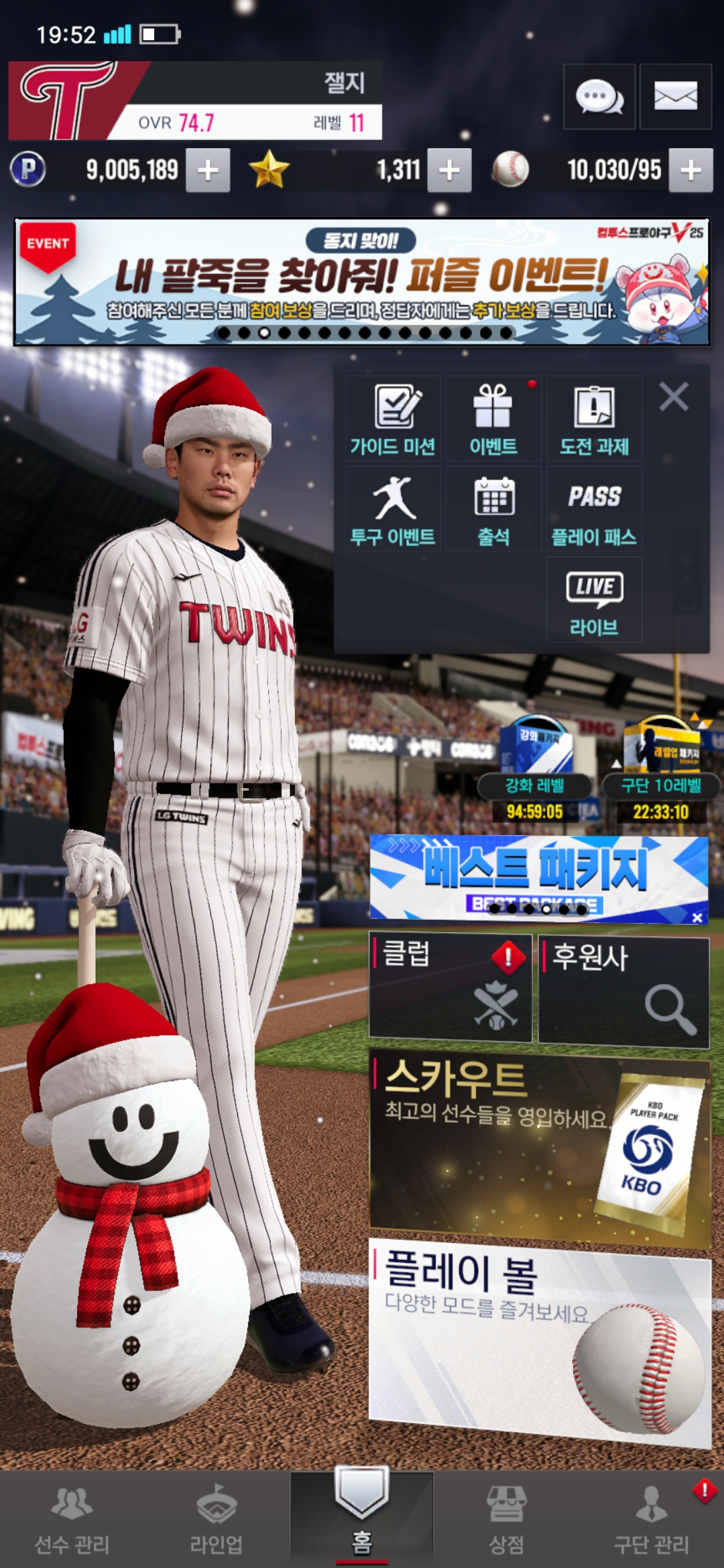
Task: Open 라이브 live menu
Action: click(594, 600)
